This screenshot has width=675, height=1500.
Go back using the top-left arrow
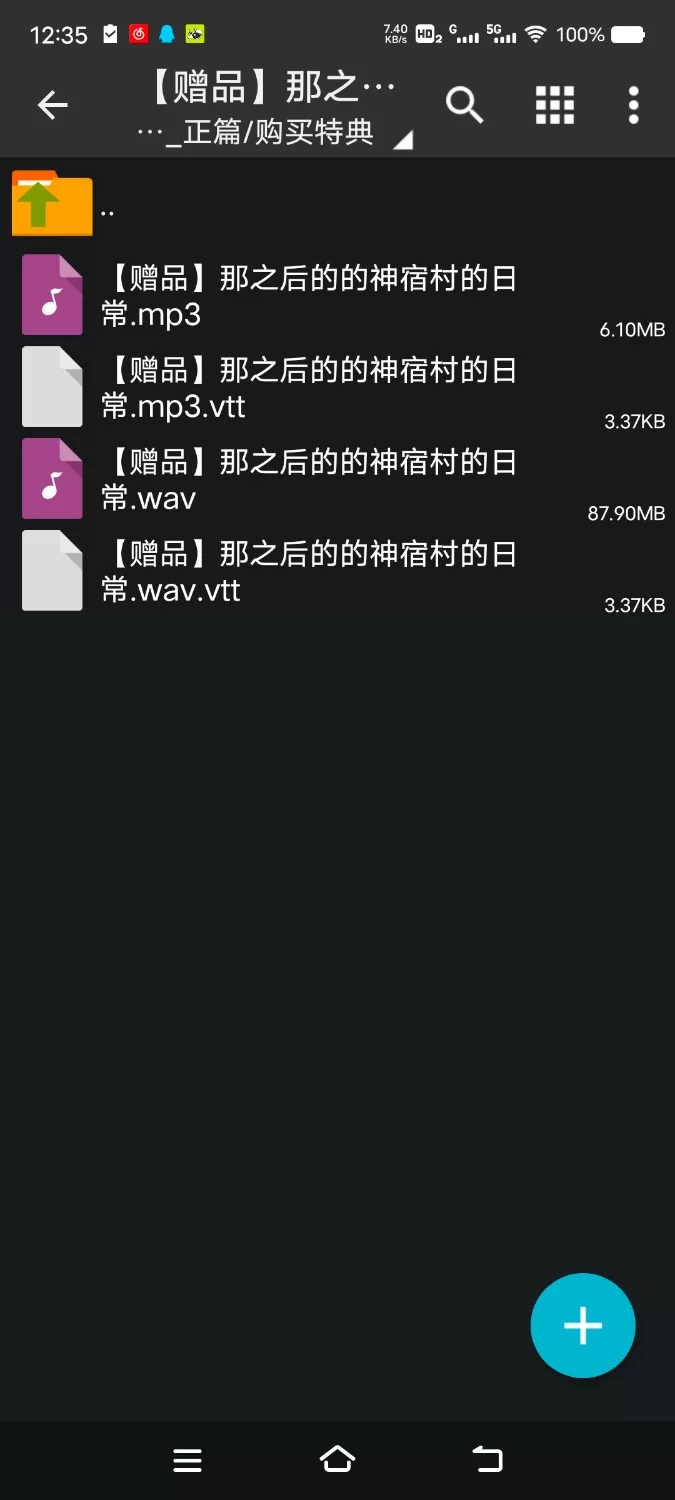[52, 105]
